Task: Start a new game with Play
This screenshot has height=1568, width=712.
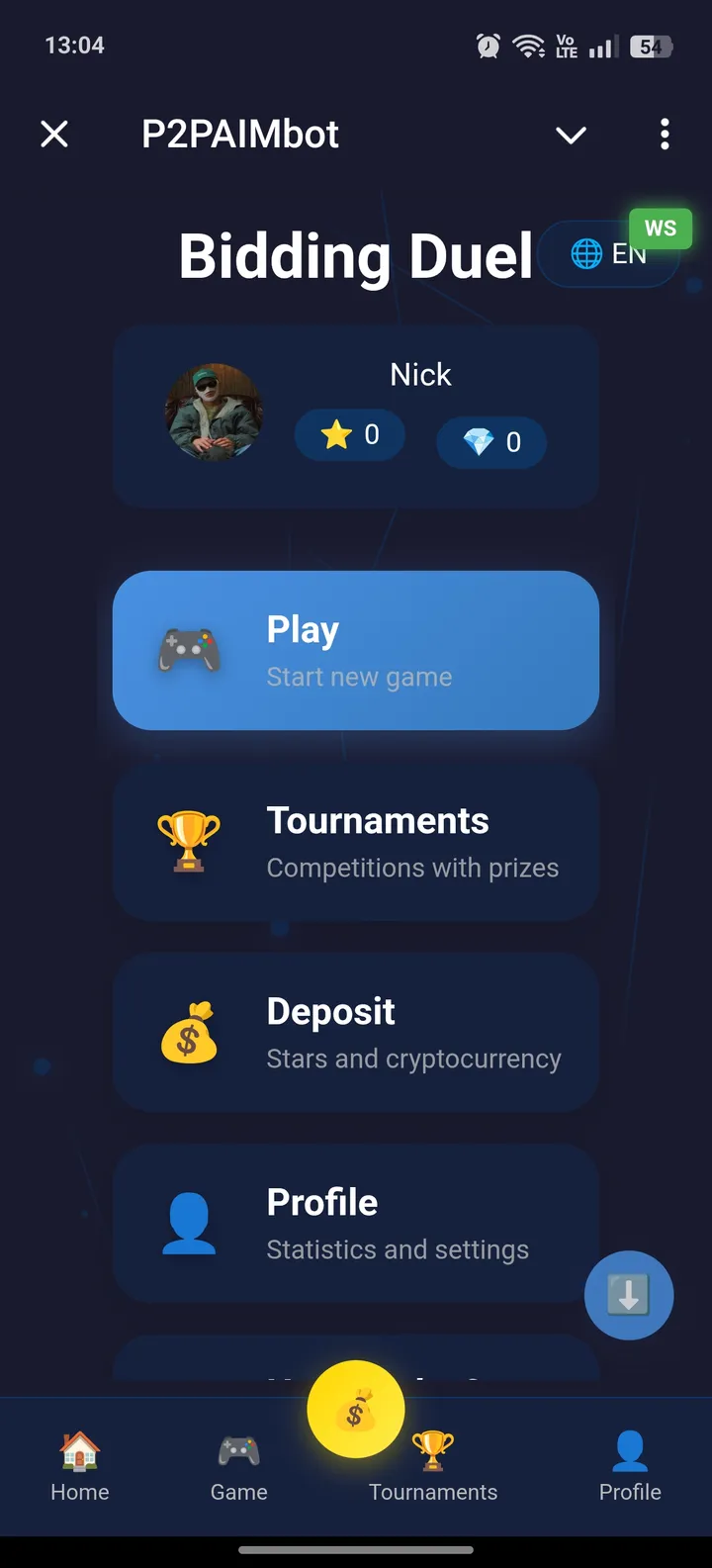Action: point(356,650)
